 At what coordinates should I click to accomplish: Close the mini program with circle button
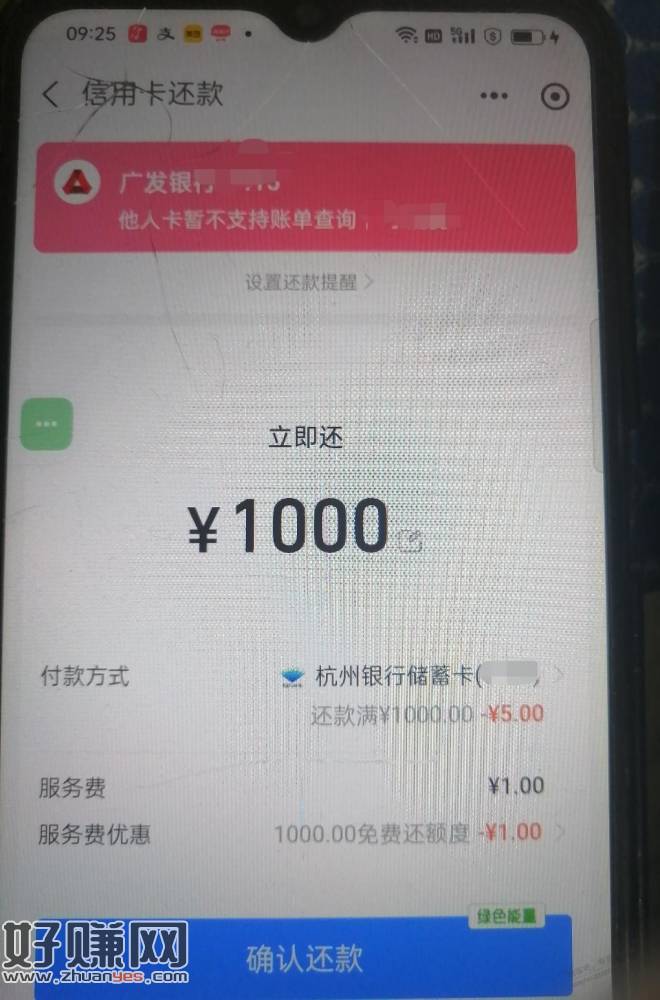tap(554, 96)
